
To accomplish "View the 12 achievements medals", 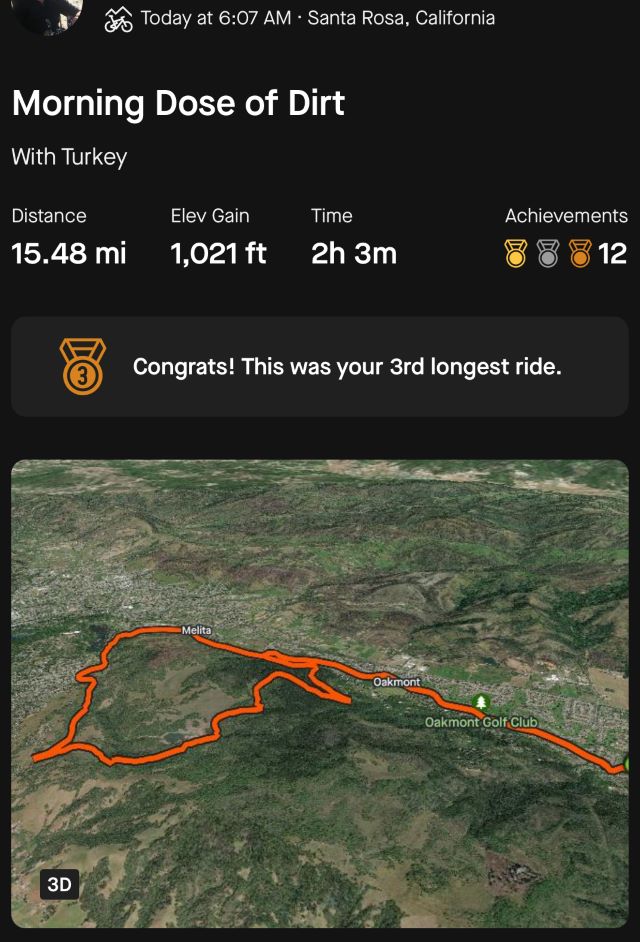I will coord(566,254).
